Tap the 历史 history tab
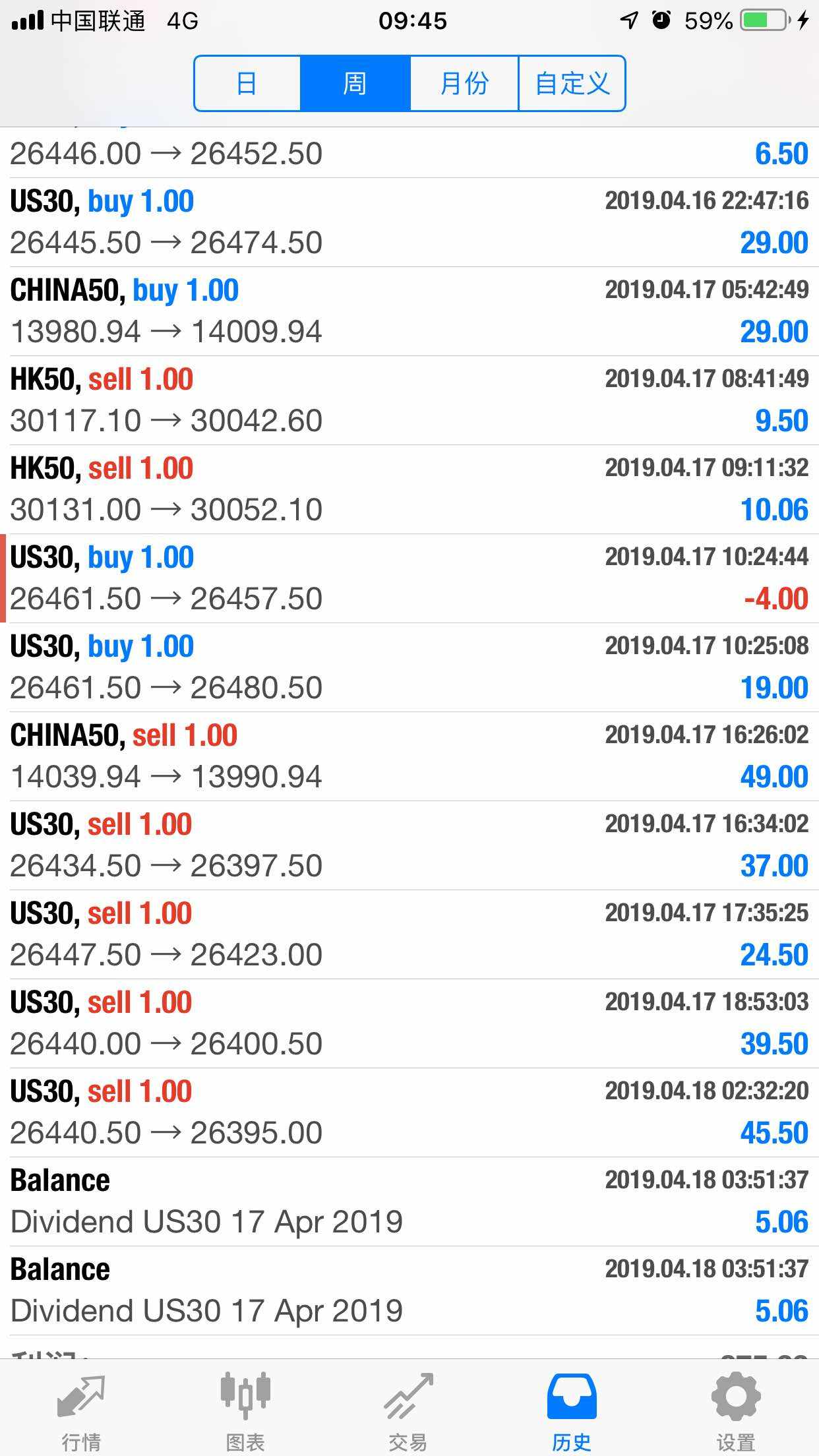The width and height of the screenshot is (819, 1456). (x=572, y=1407)
